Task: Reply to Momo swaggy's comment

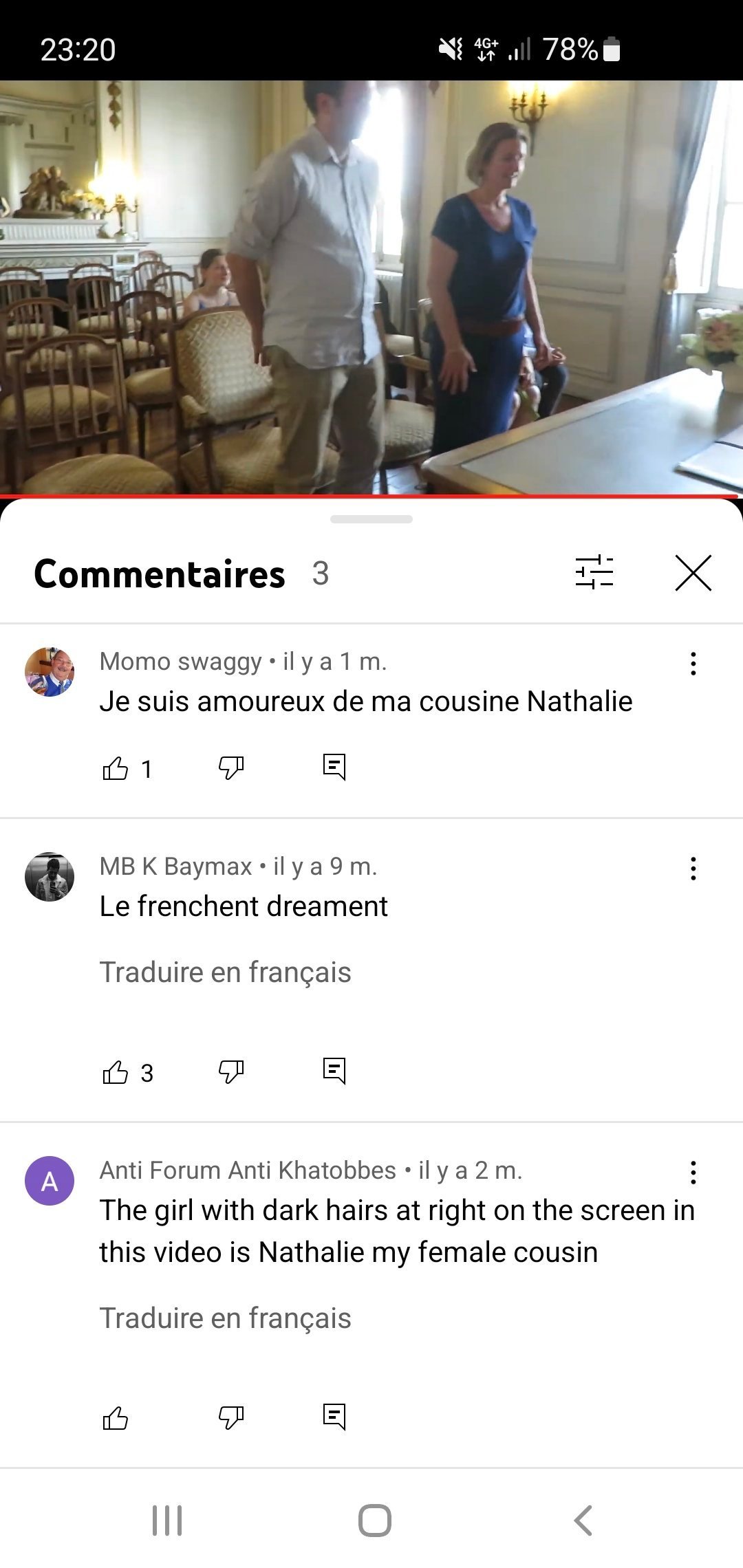Action: pos(334,767)
